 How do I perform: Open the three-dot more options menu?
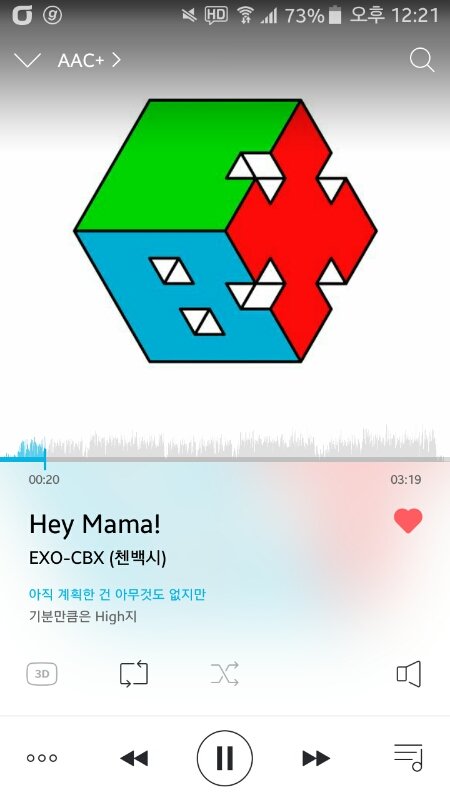coord(42,758)
